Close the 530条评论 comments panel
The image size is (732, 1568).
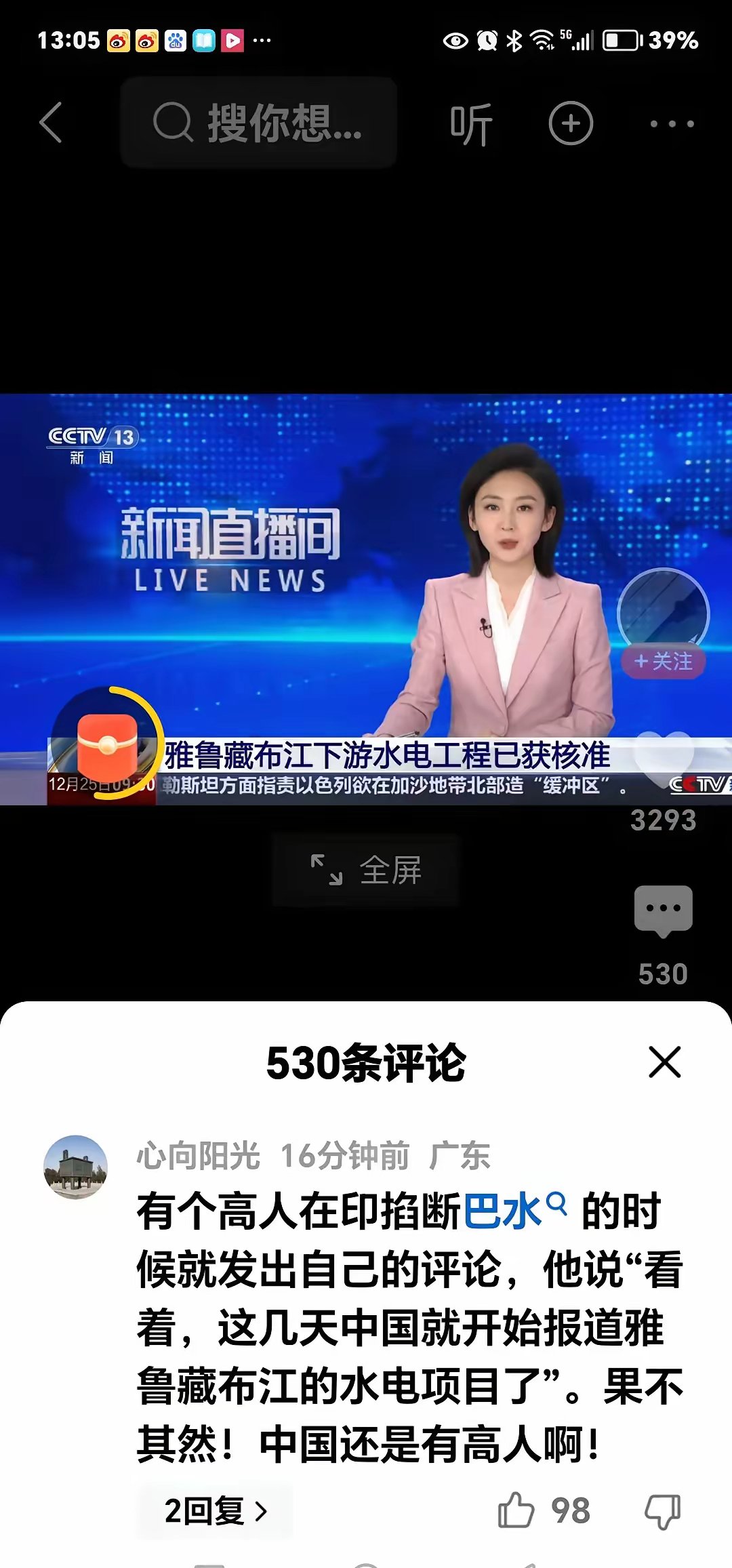click(x=664, y=1062)
